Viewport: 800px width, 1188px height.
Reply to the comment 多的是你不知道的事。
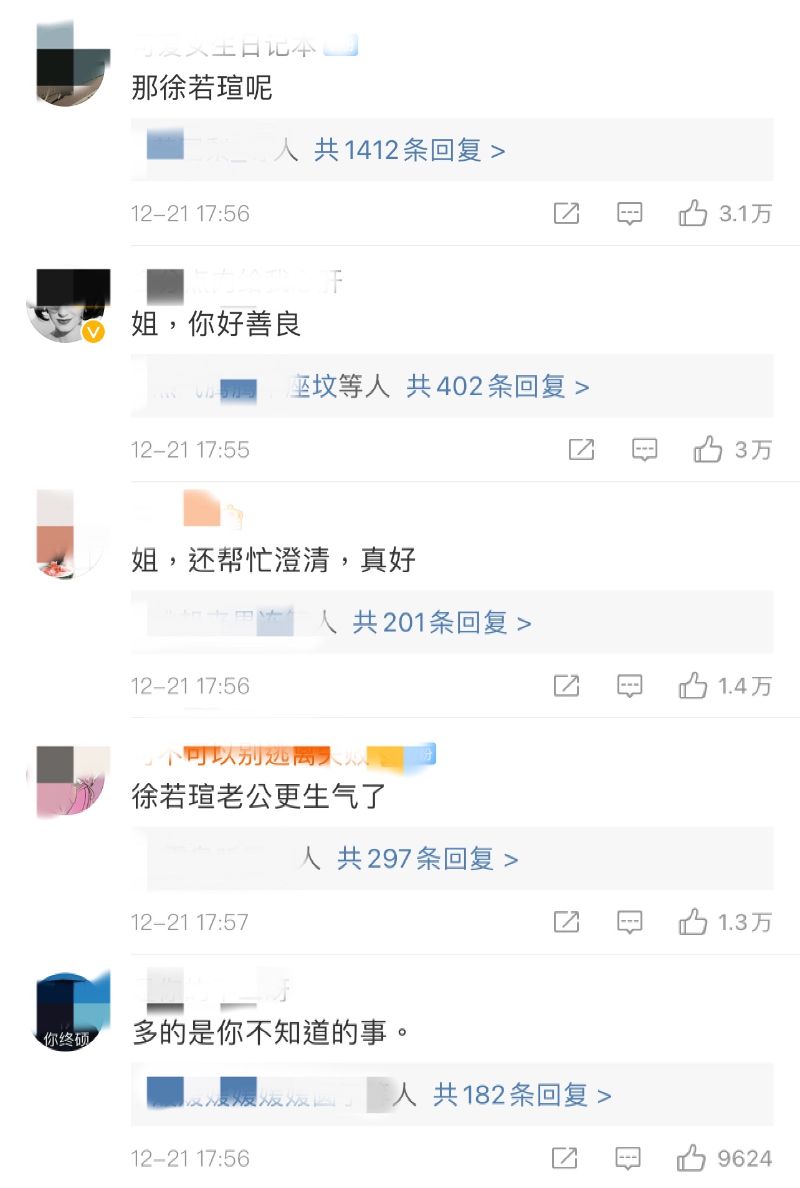point(629,1158)
